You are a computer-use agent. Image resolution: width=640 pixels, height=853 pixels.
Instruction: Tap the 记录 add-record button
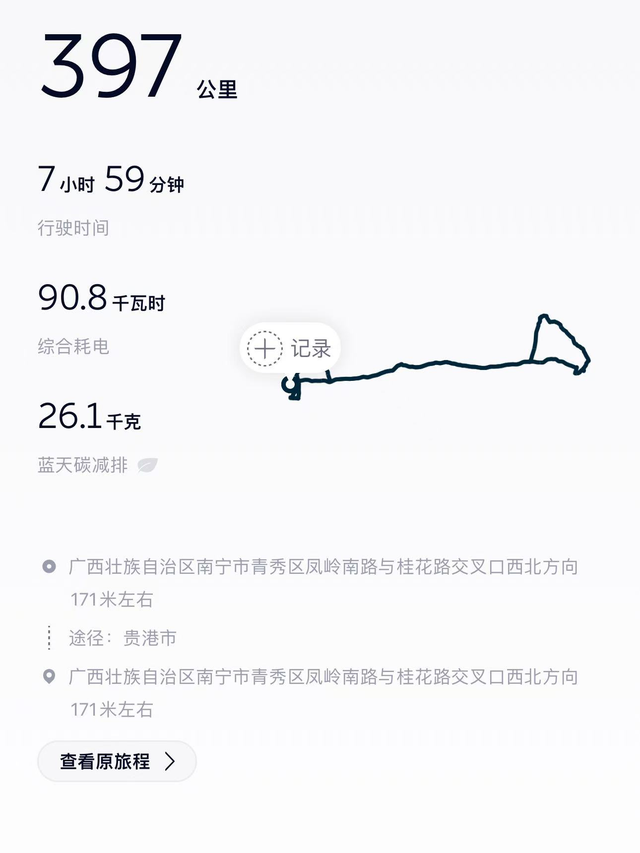click(x=290, y=348)
